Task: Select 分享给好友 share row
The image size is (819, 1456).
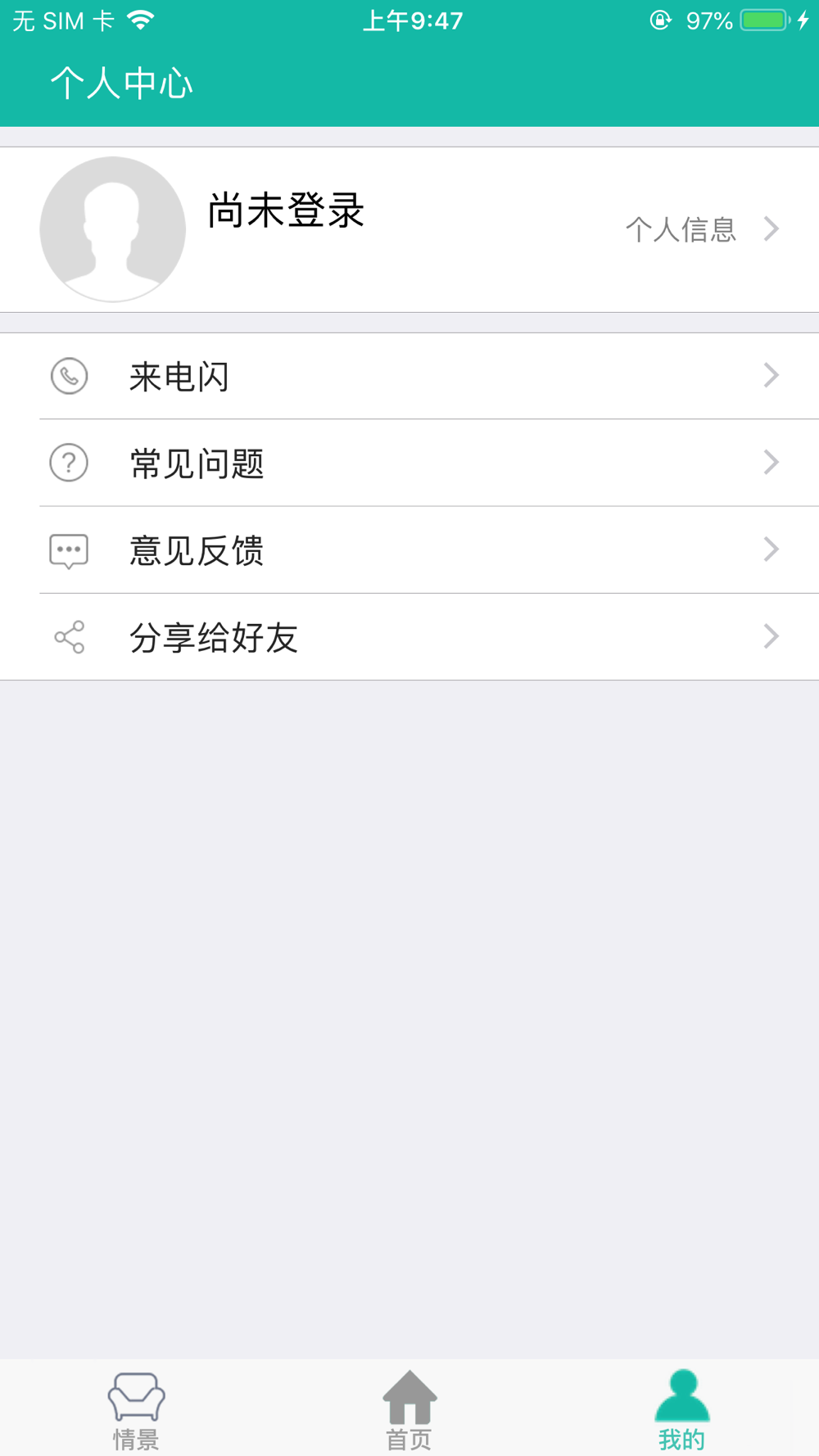Action: [409, 636]
